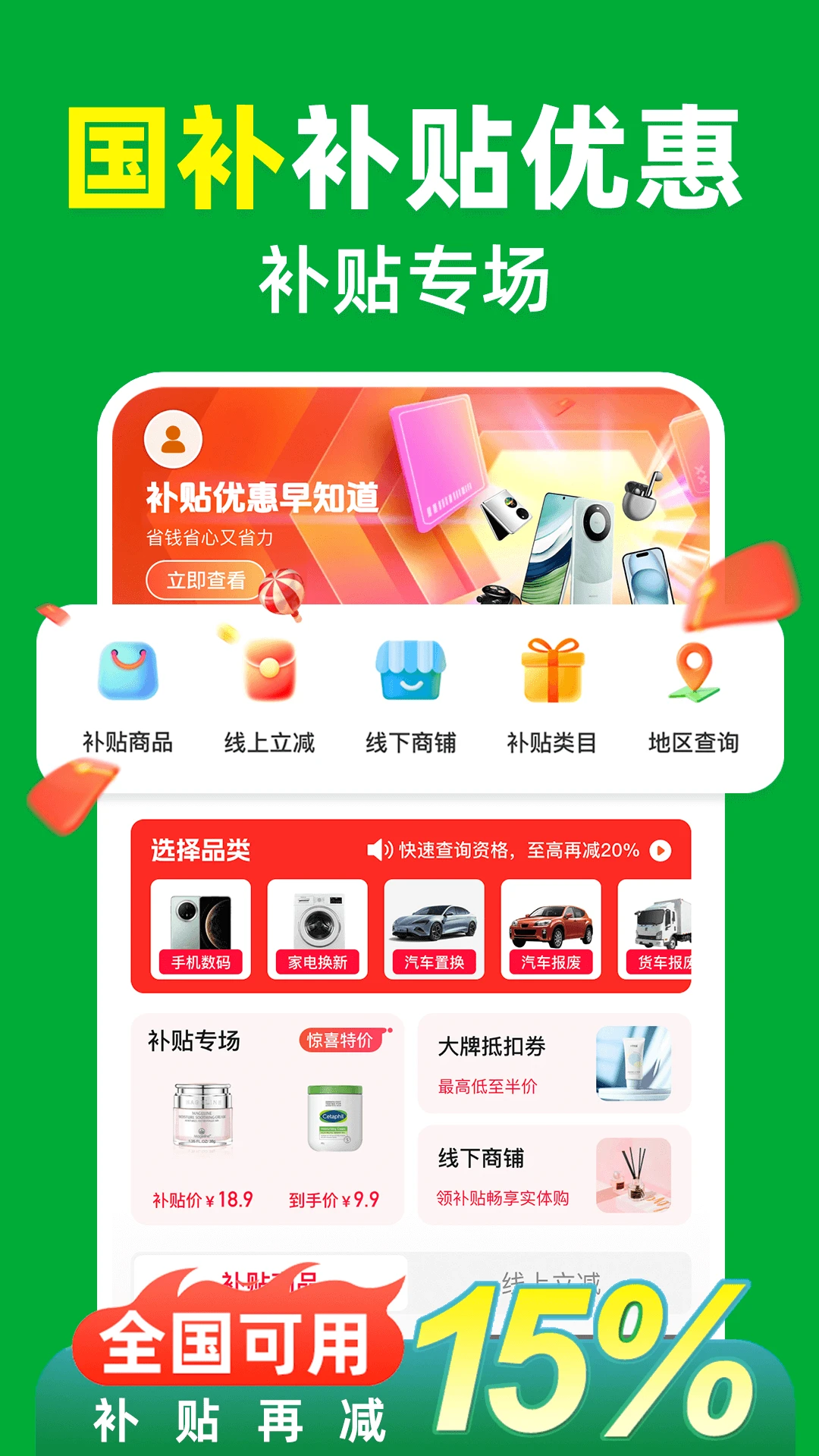Image resolution: width=819 pixels, height=1456 pixels.
Task: Tap the user avatar on the banner
Action: tap(173, 438)
